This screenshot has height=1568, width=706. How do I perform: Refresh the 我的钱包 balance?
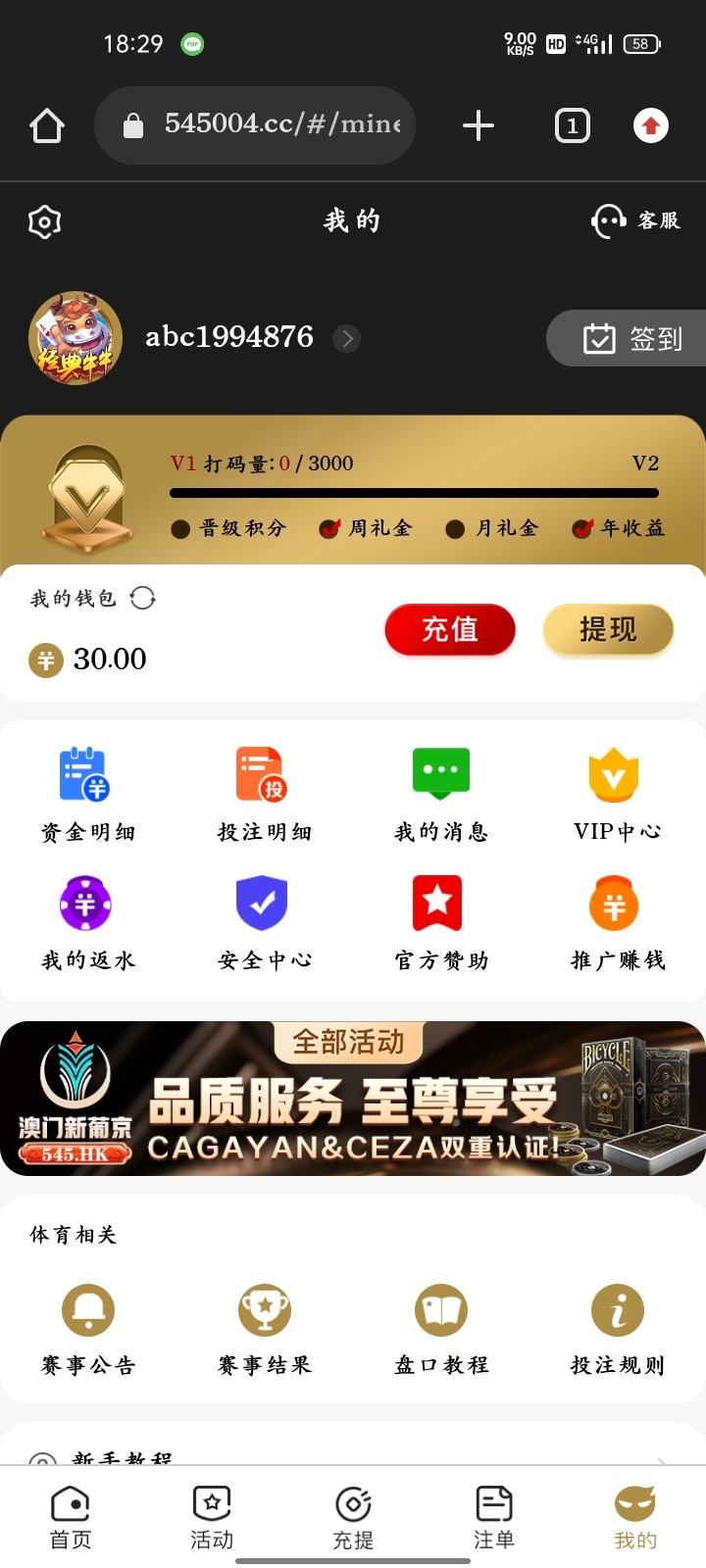(143, 598)
